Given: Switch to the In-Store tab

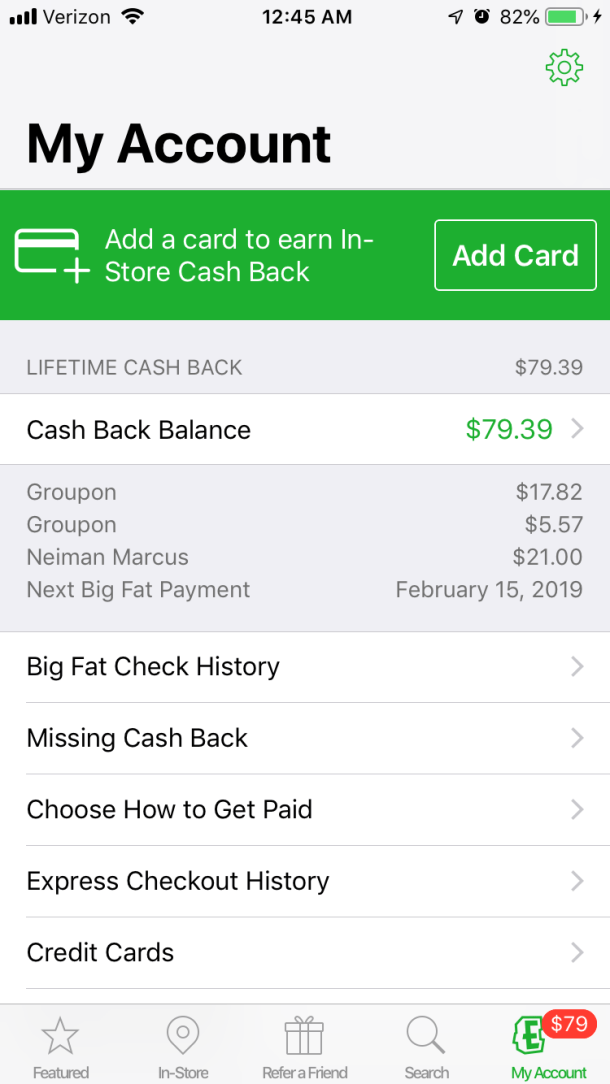Looking at the screenshot, I should click(x=183, y=1047).
